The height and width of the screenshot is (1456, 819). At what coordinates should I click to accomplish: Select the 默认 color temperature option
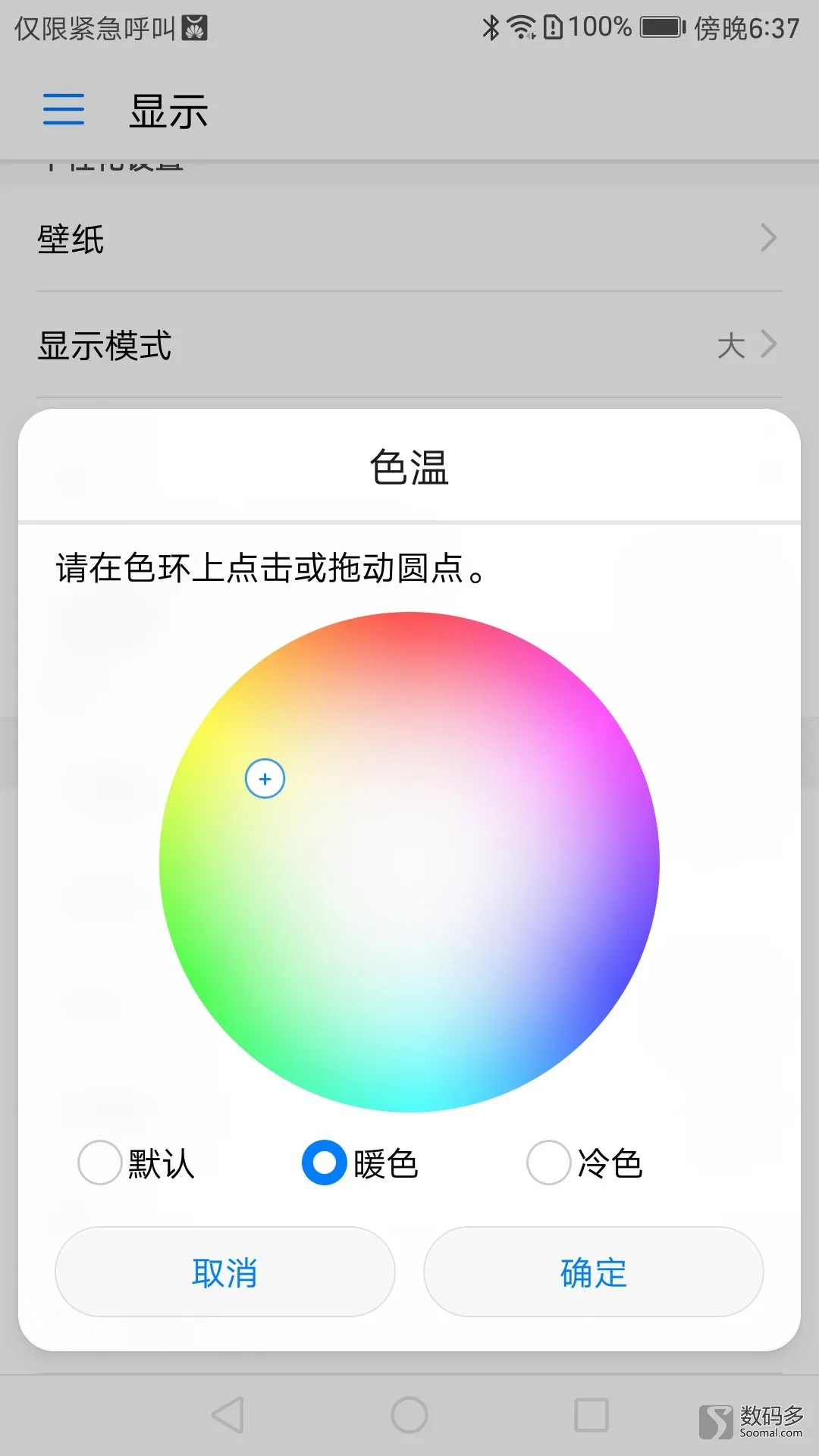(136, 1163)
